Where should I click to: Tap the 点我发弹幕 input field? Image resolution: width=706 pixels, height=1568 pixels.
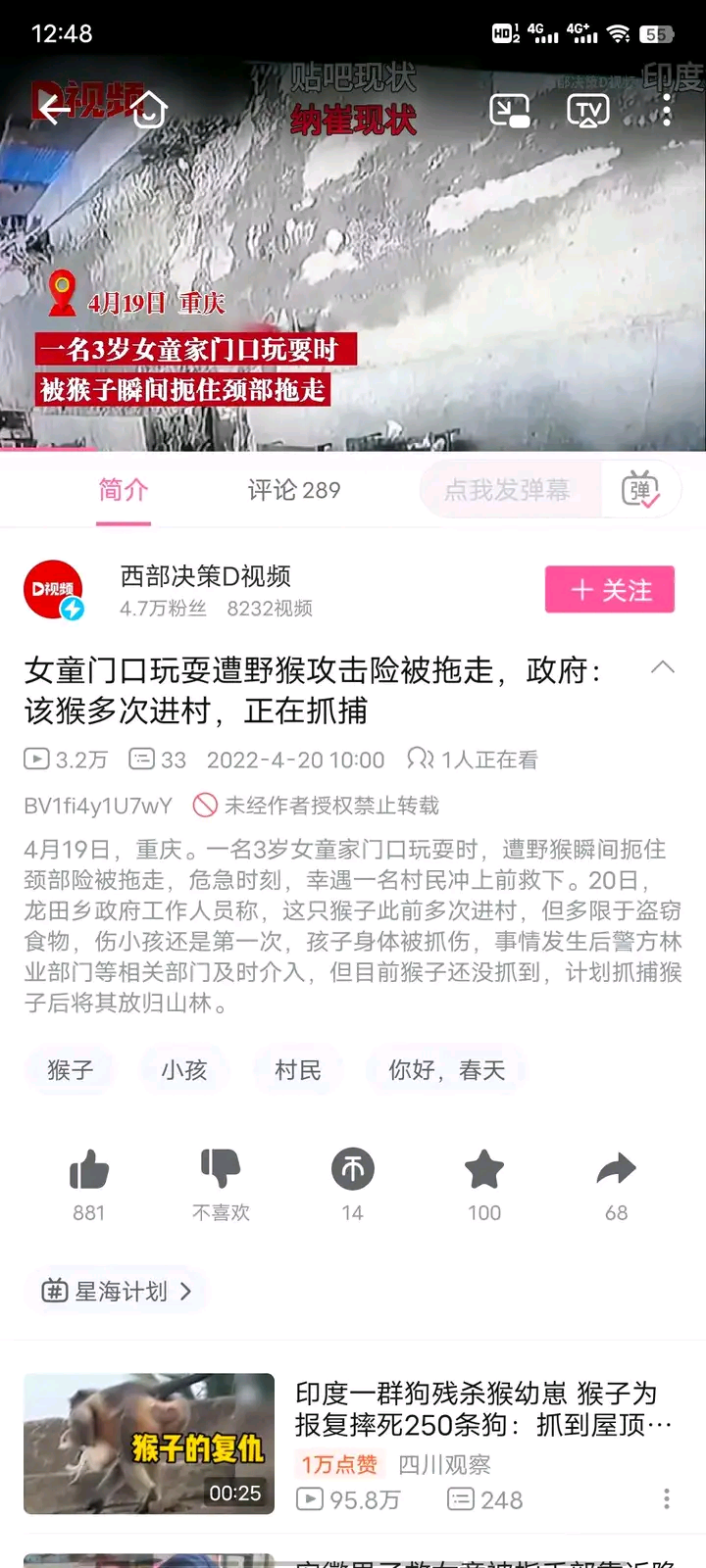508,490
